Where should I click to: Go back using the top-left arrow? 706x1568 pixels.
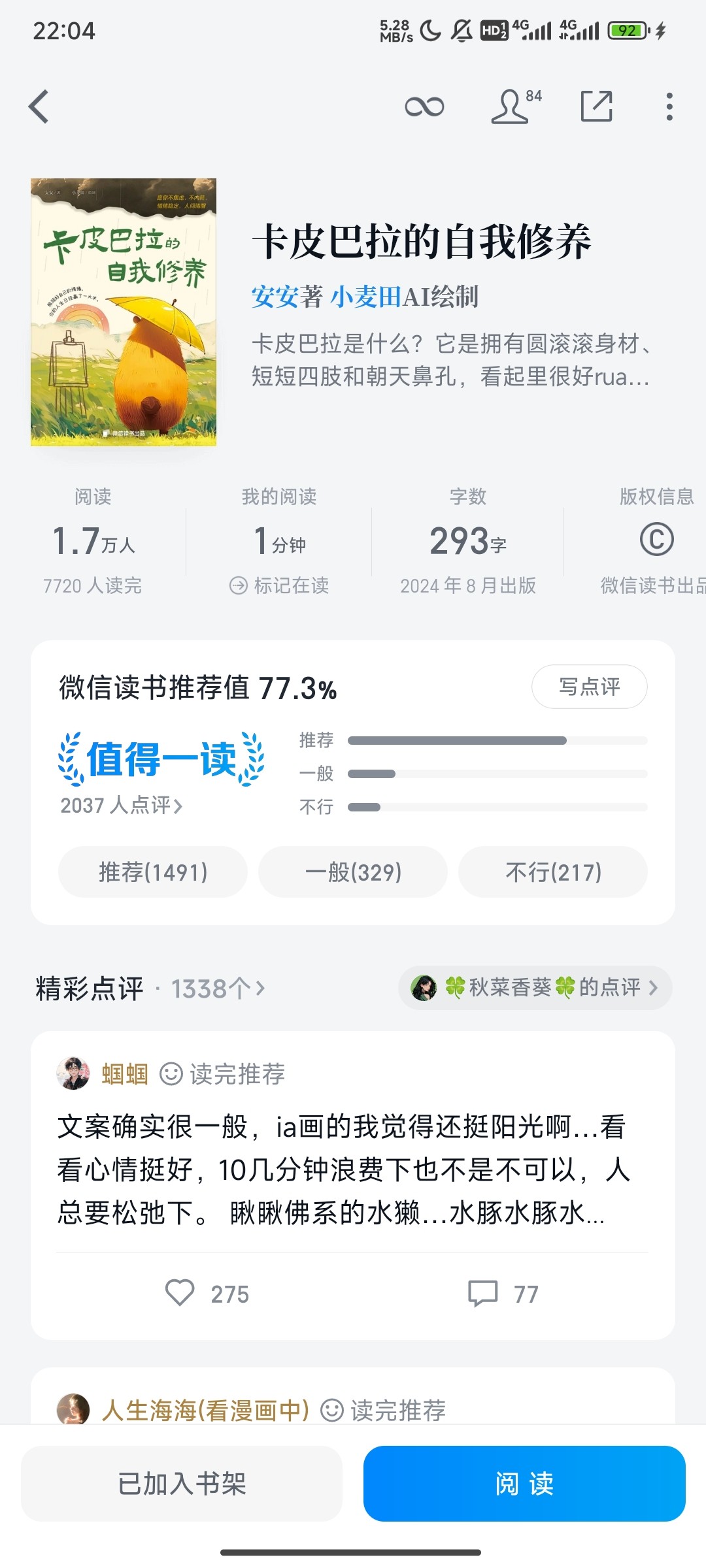click(39, 106)
